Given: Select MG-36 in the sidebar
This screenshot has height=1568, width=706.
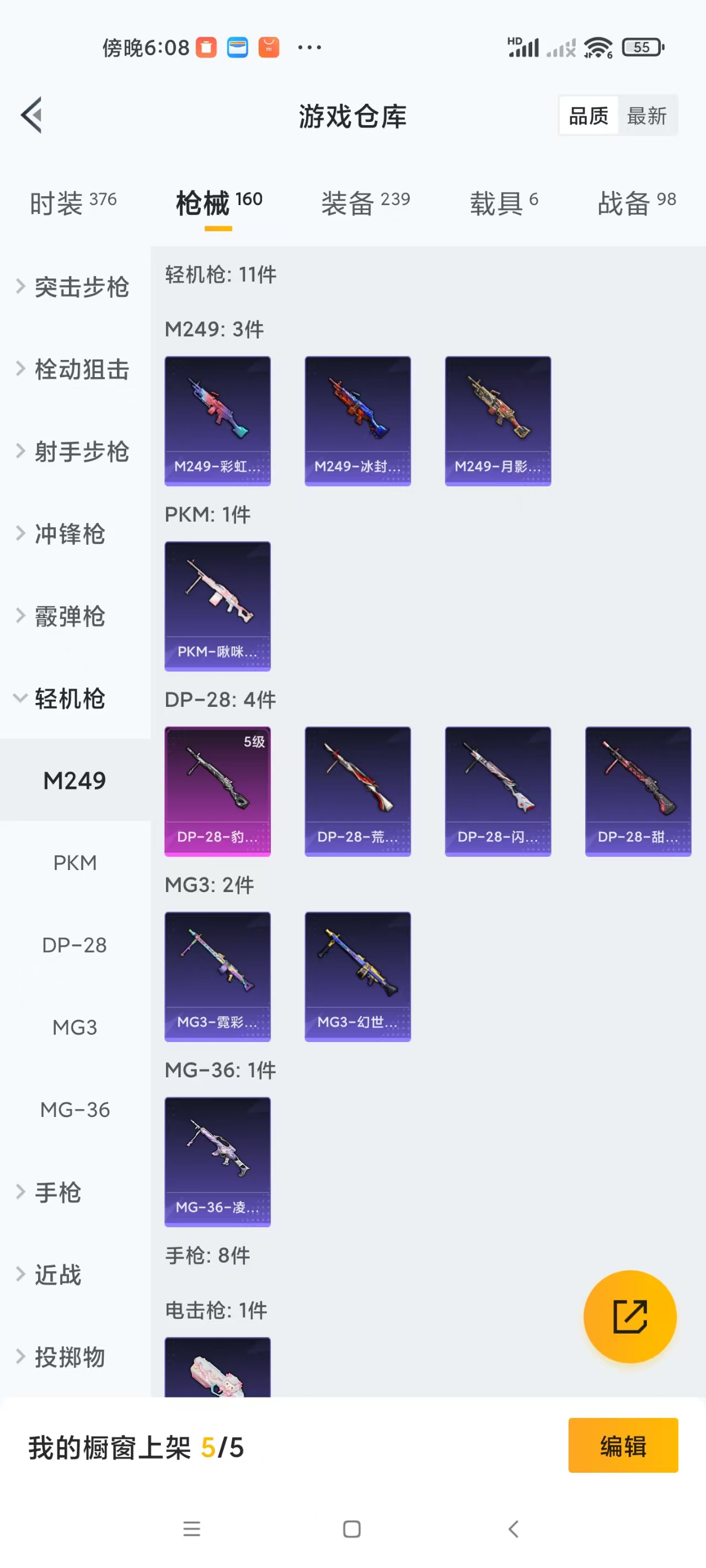Looking at the screenshot, I should 75,1110.
